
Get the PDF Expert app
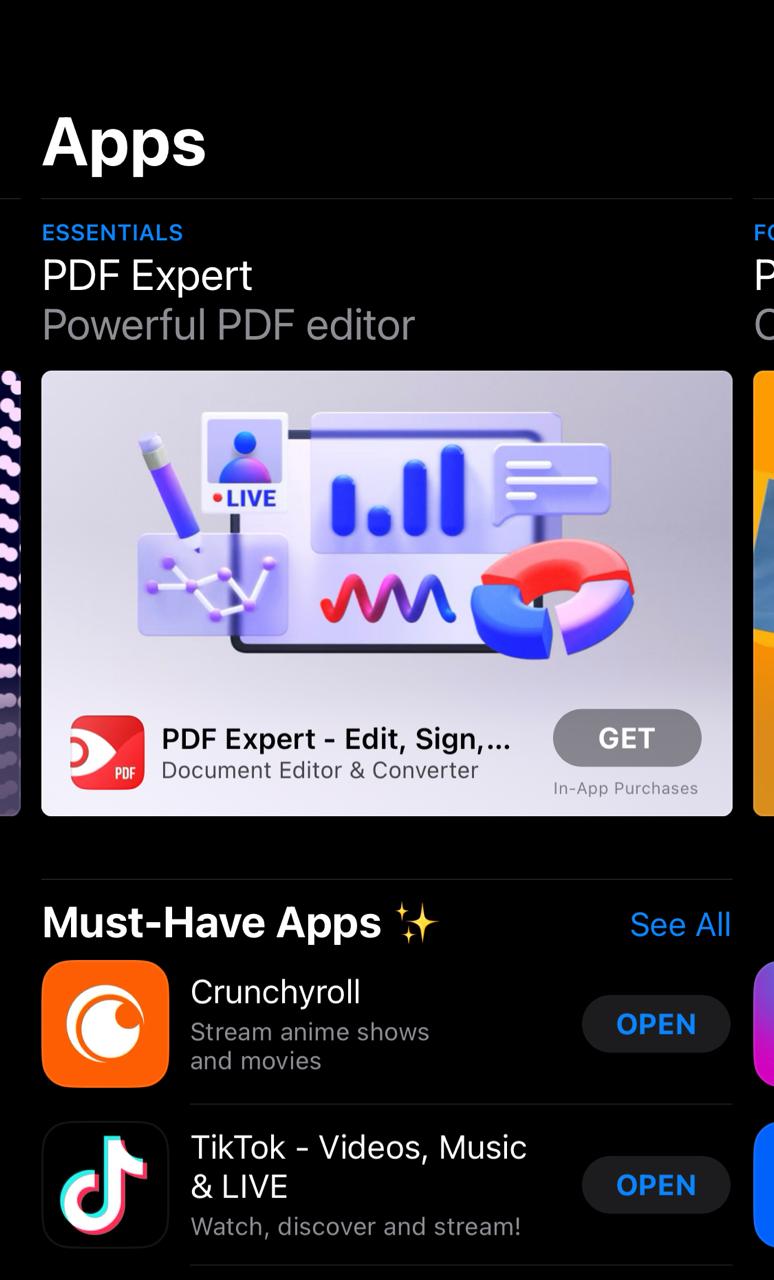[x=626, y=738]
